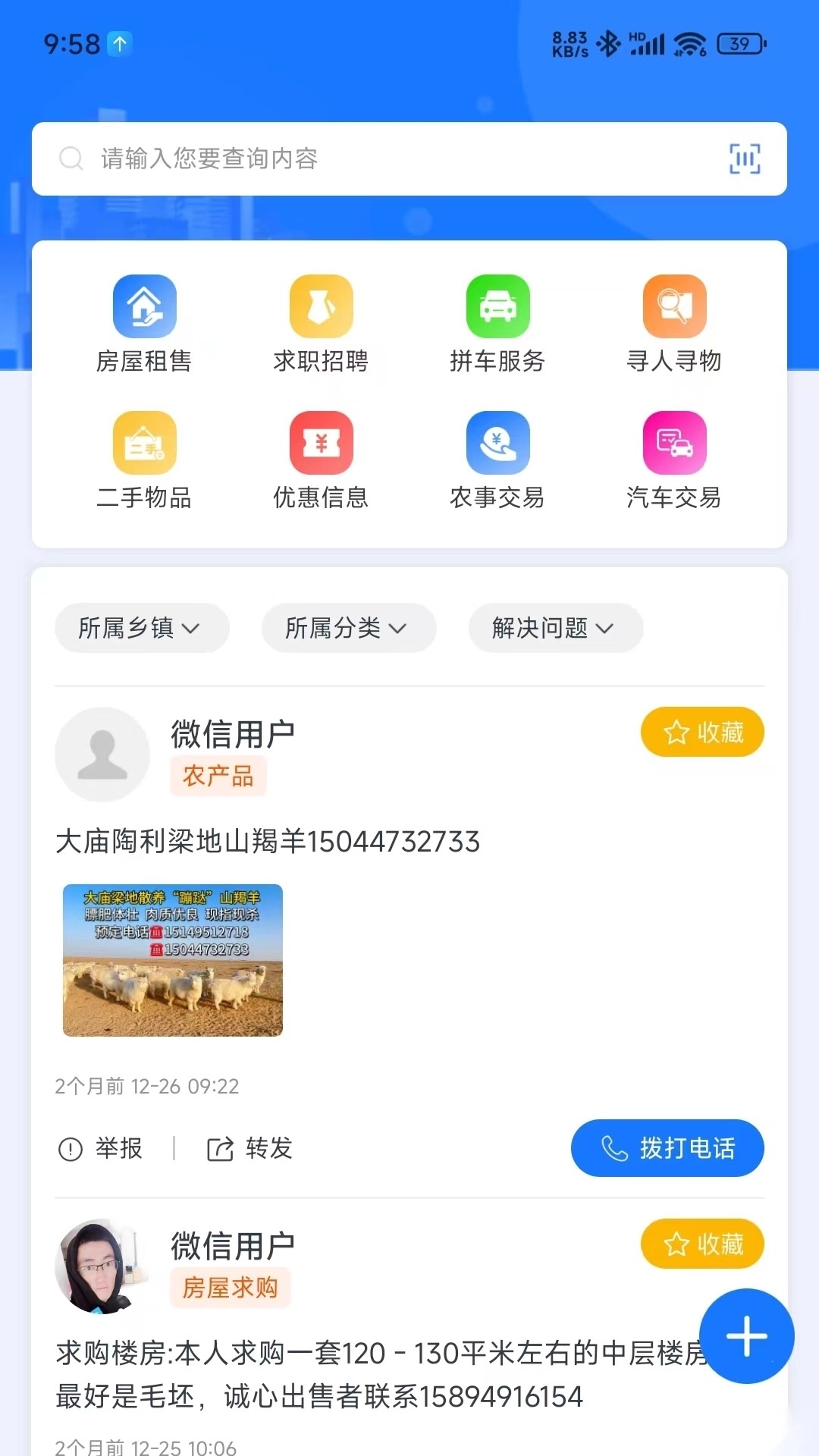View the sheep photo in the 农产品 post
Image resolution: width=819 pixels, height=1456 pixels.
click(173, 960)
